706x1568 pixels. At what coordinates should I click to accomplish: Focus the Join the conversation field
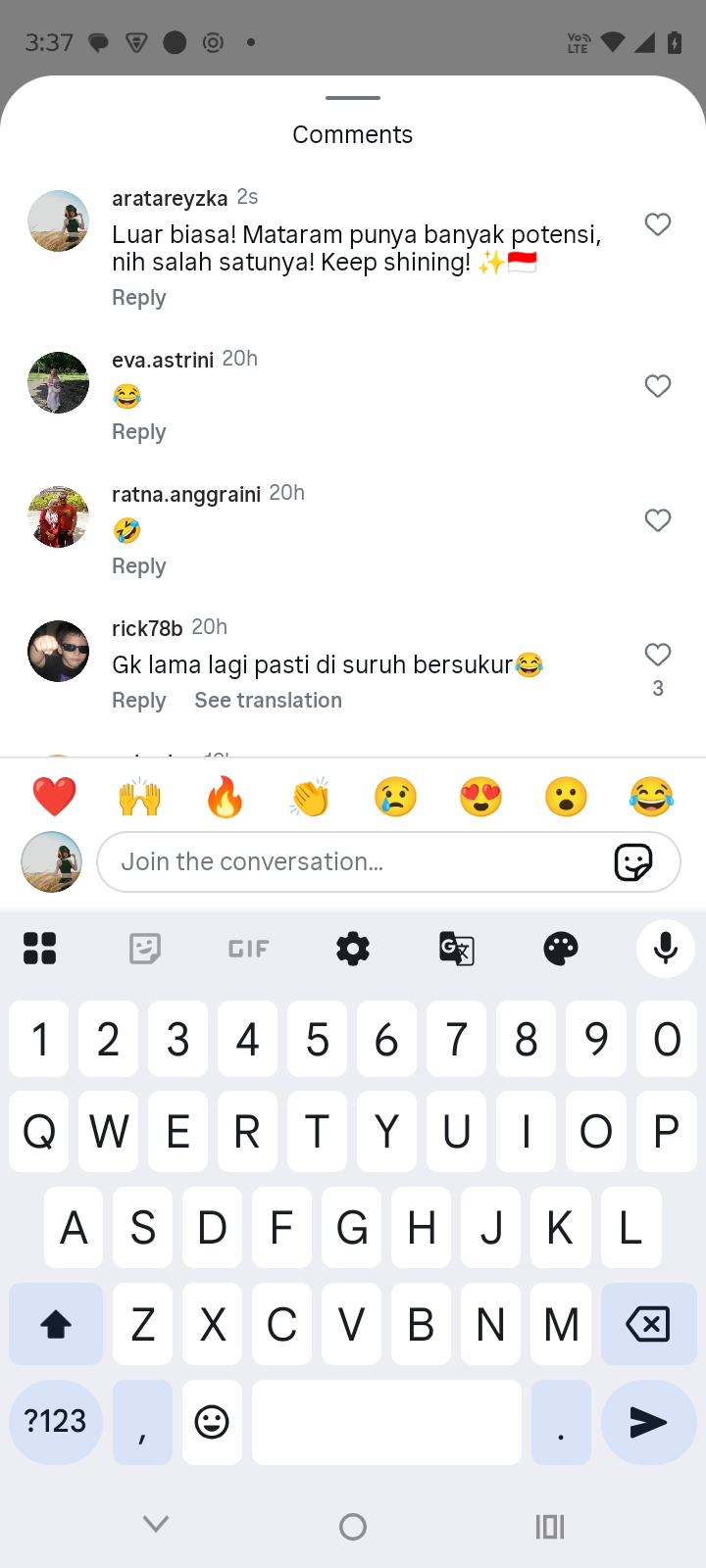(x=353, y=862)
